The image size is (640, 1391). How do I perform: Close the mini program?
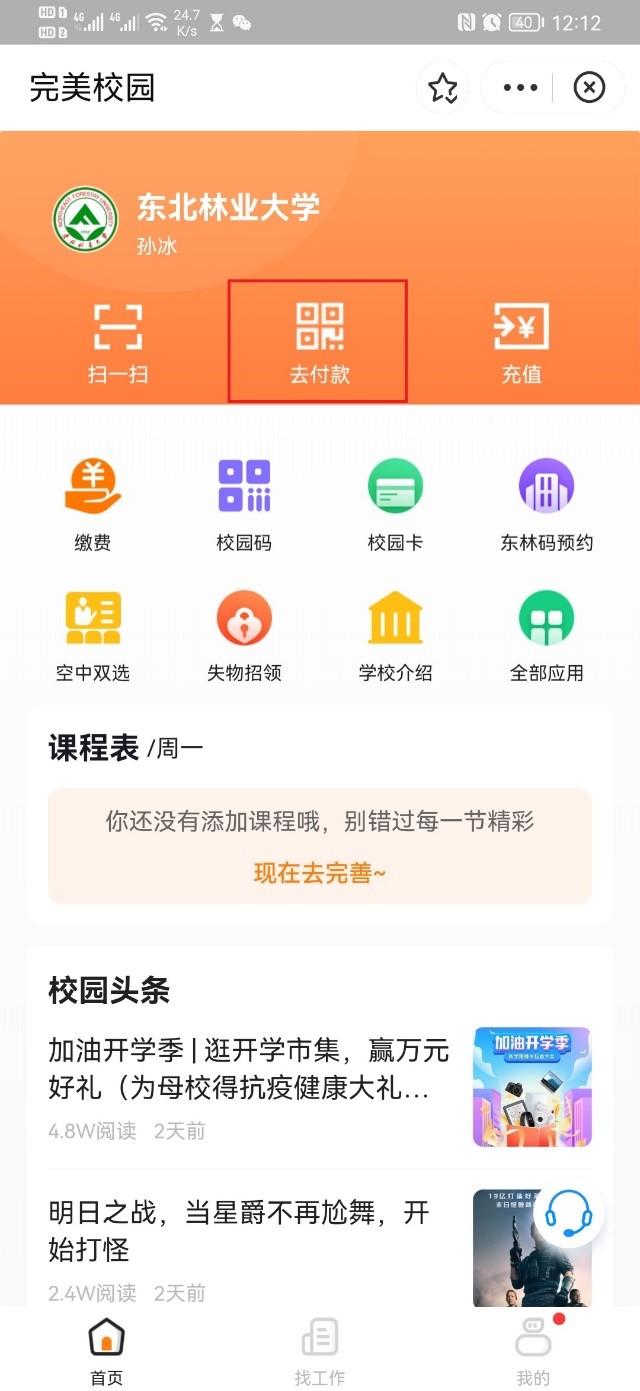click(589, 88)
